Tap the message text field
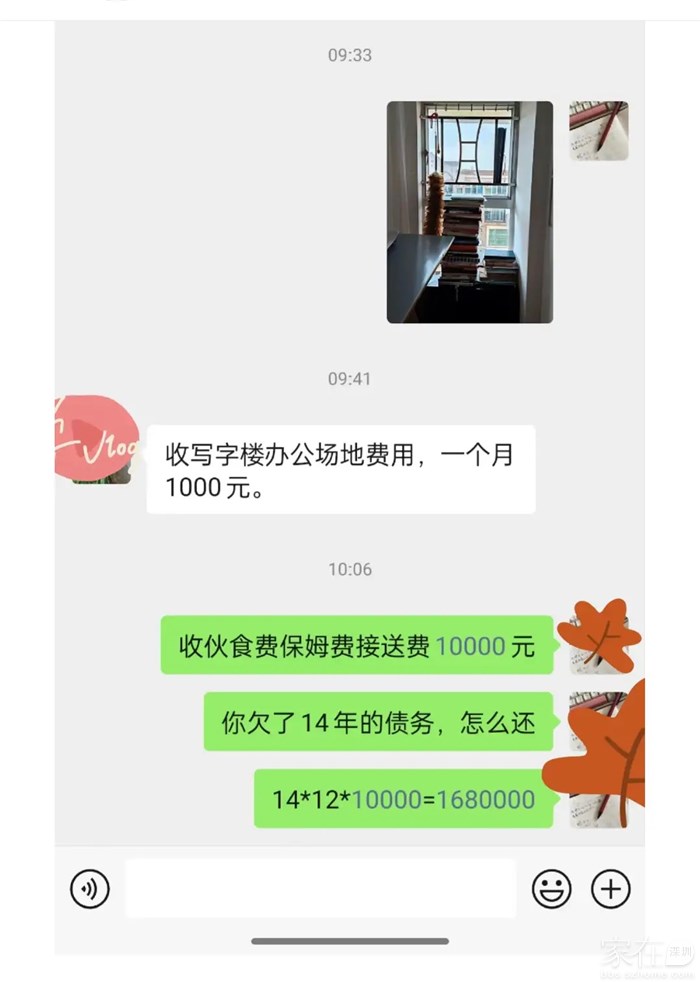The image size is (700, 982). tap(320, 888)
